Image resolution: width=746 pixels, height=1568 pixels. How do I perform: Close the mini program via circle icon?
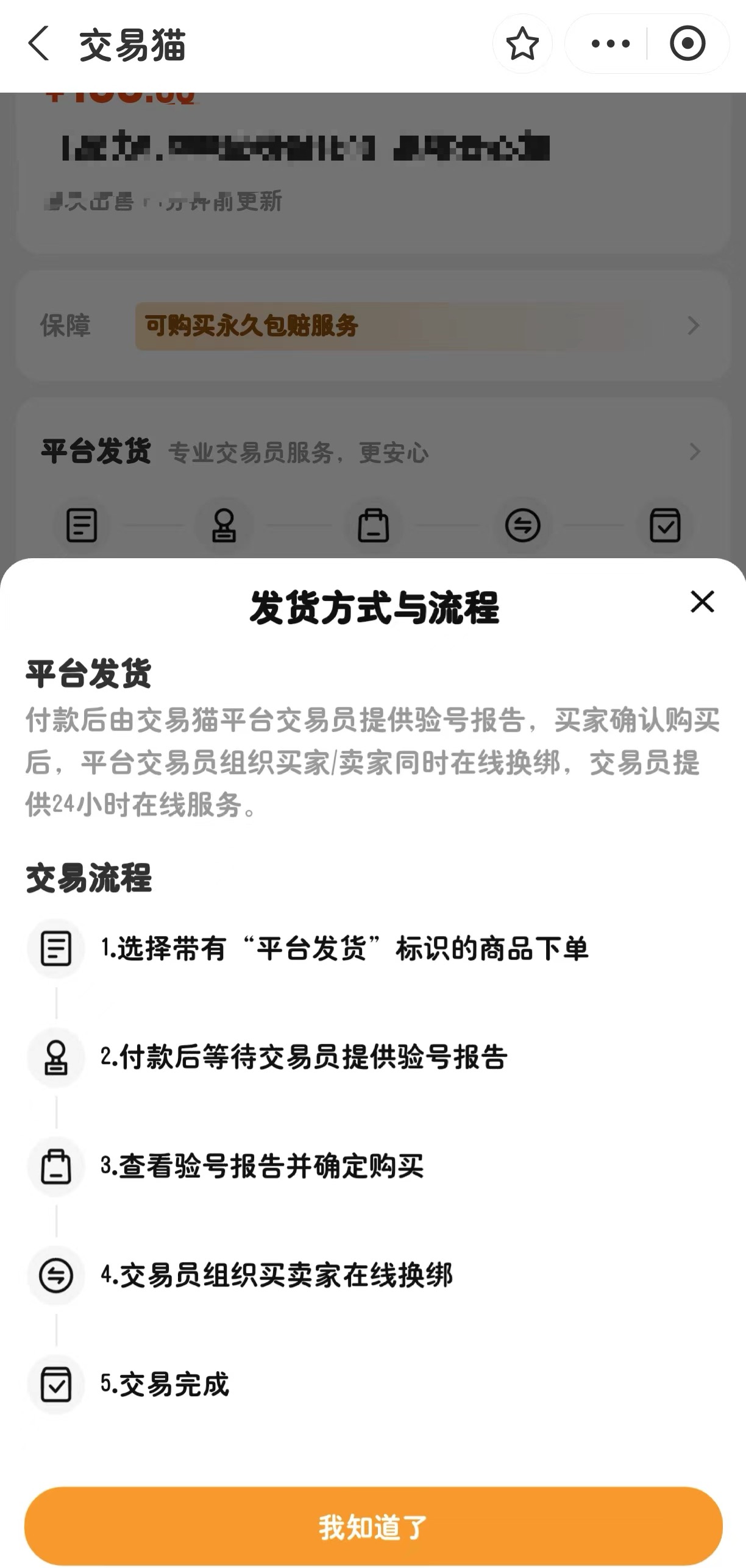(687, 44)
